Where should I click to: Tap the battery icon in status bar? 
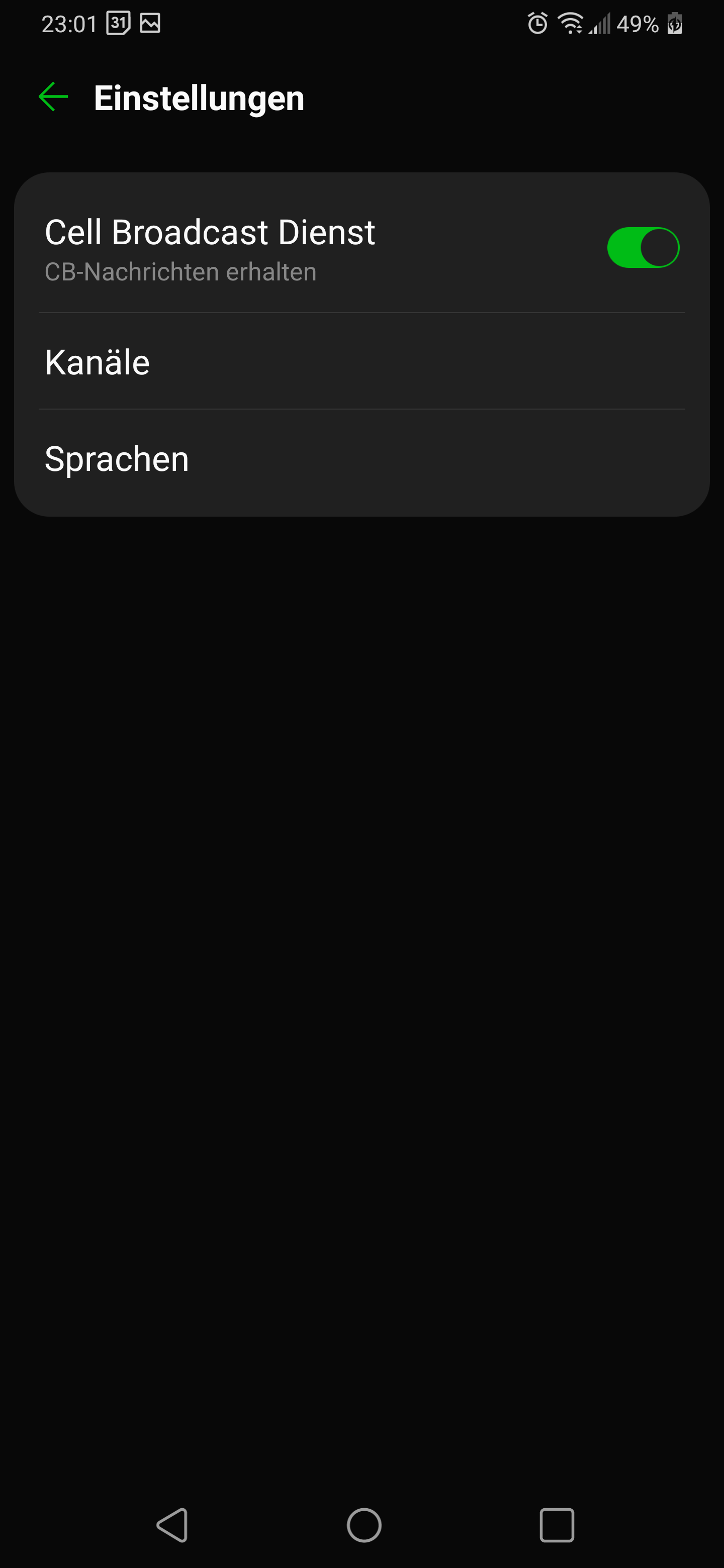tap(676, 24)
